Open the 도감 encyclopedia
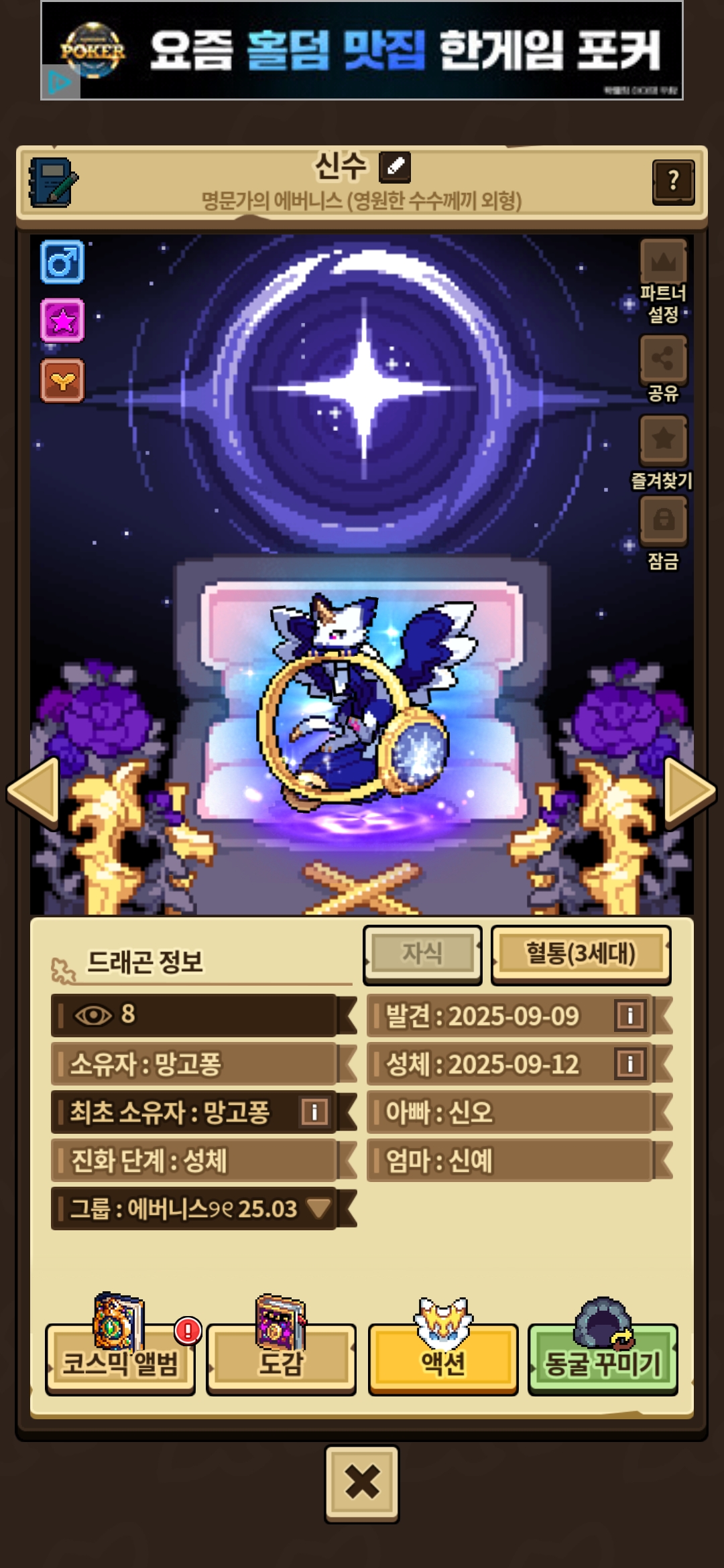724x1568 pixels. (281, 1362)
